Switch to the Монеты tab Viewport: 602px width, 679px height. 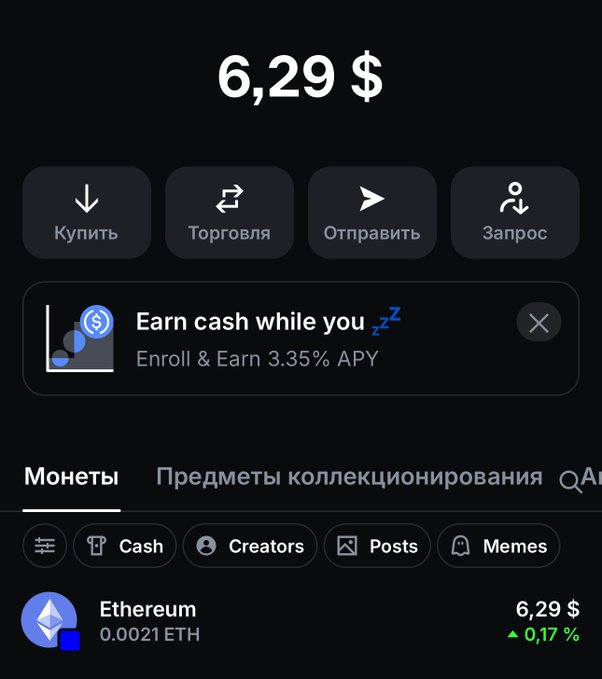click(71, 477)
